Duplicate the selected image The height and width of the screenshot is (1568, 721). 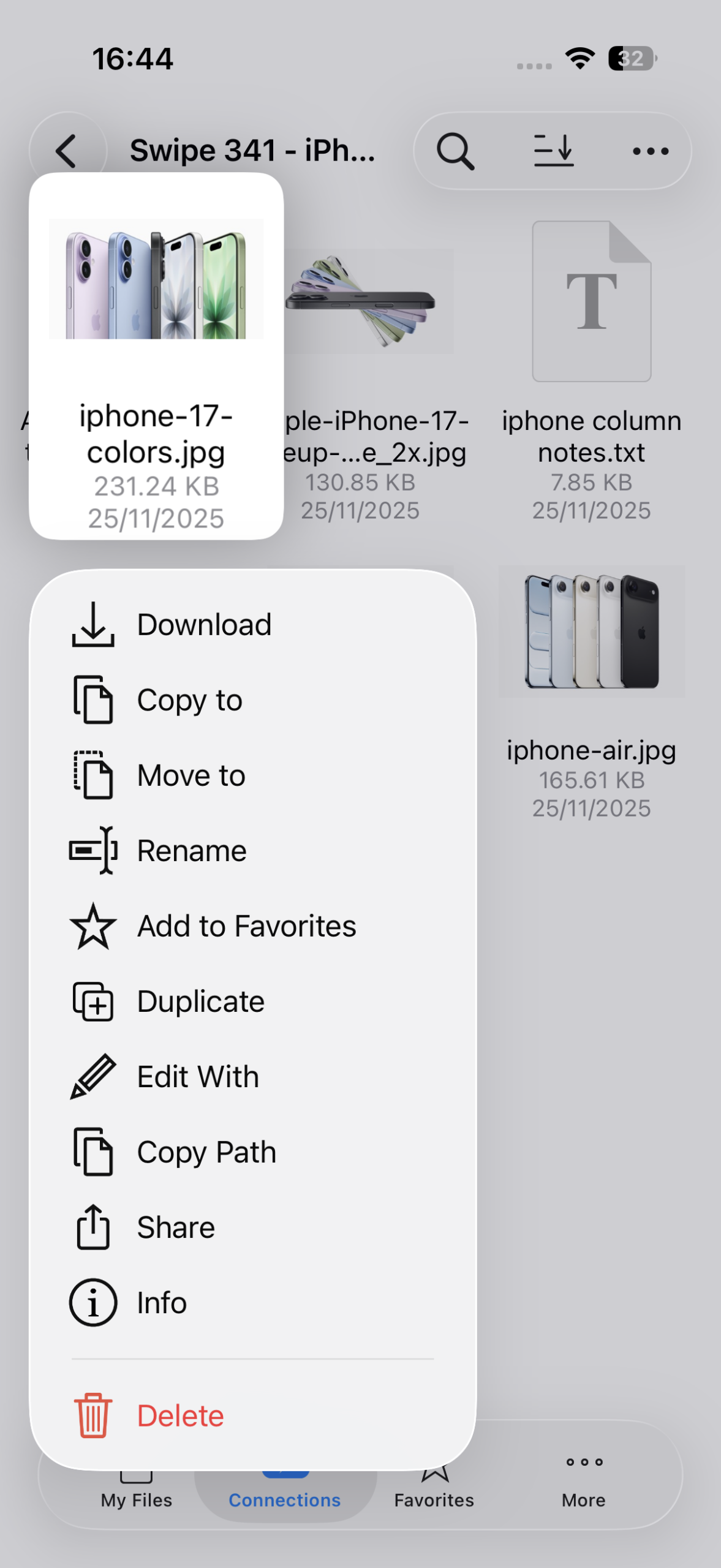[201, 1001]
